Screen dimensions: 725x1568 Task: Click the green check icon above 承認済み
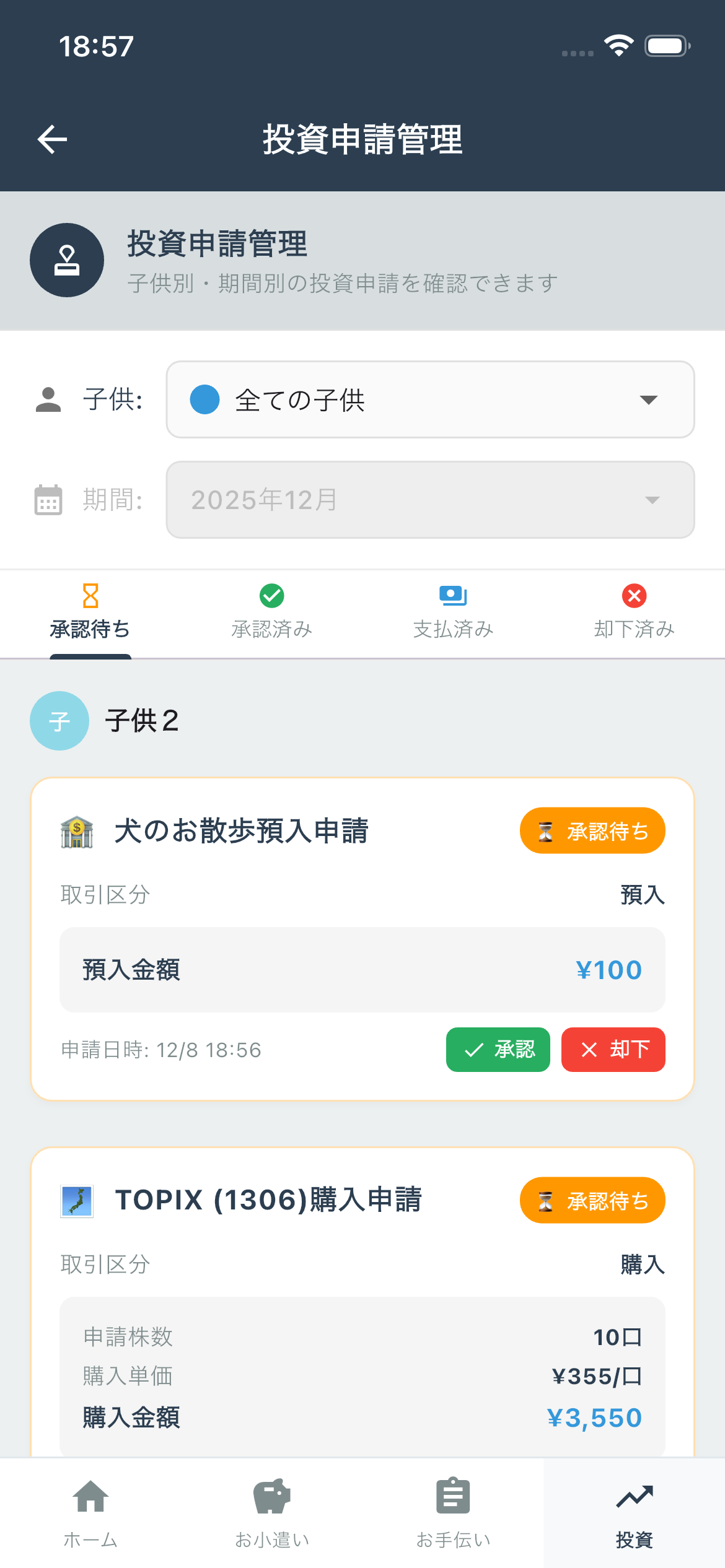pos(271,596)
